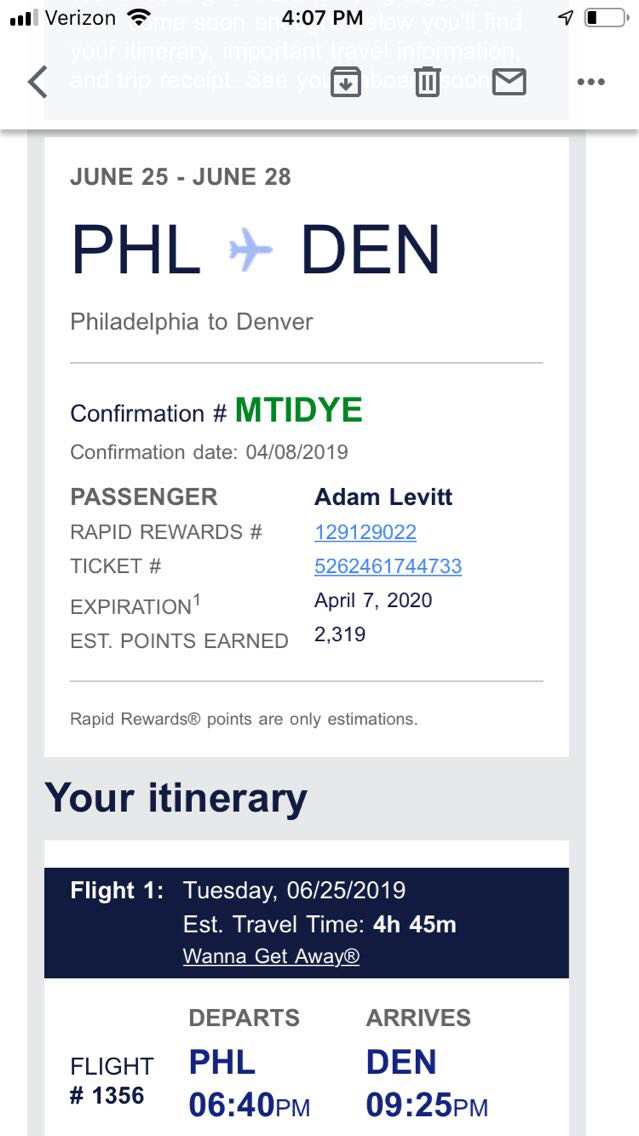Tap ticket number 5262461744733 link
This screenshot has height=1136, width=639.
coord(388,567)
